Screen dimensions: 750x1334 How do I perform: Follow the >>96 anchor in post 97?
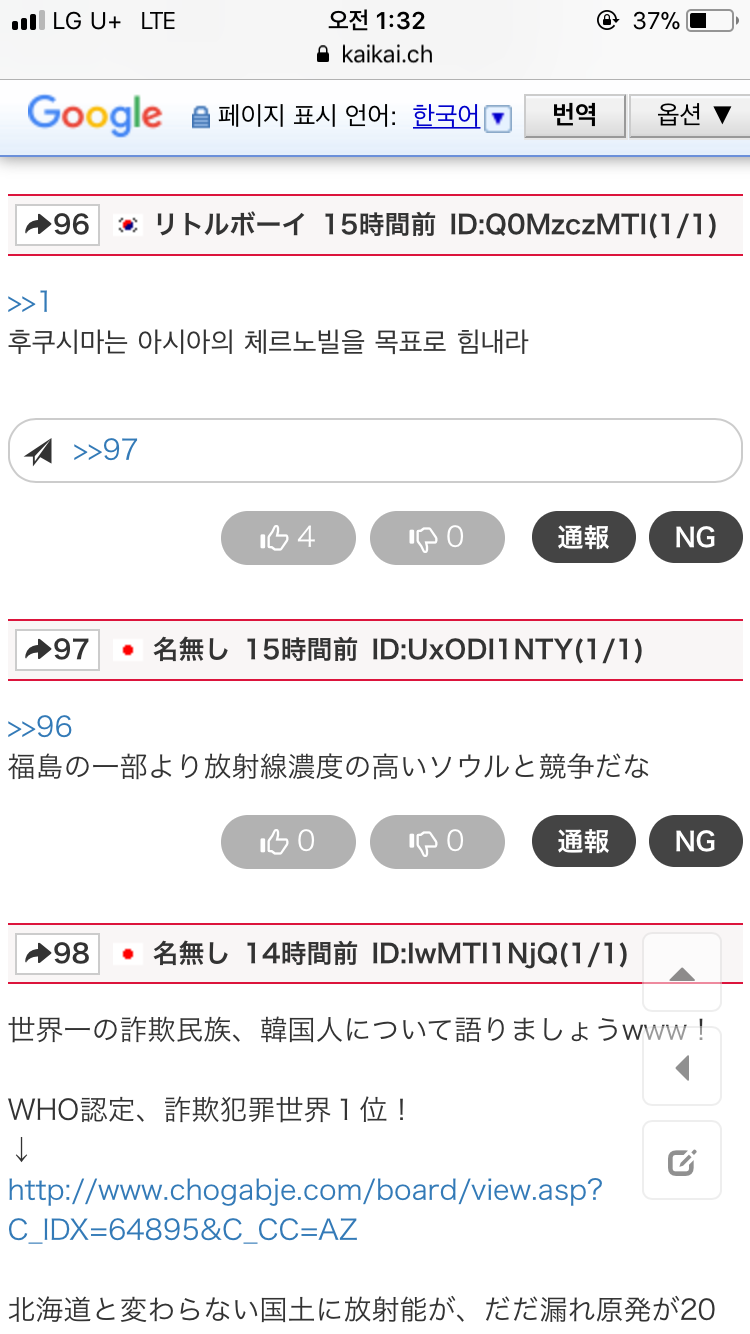(40, 728)
